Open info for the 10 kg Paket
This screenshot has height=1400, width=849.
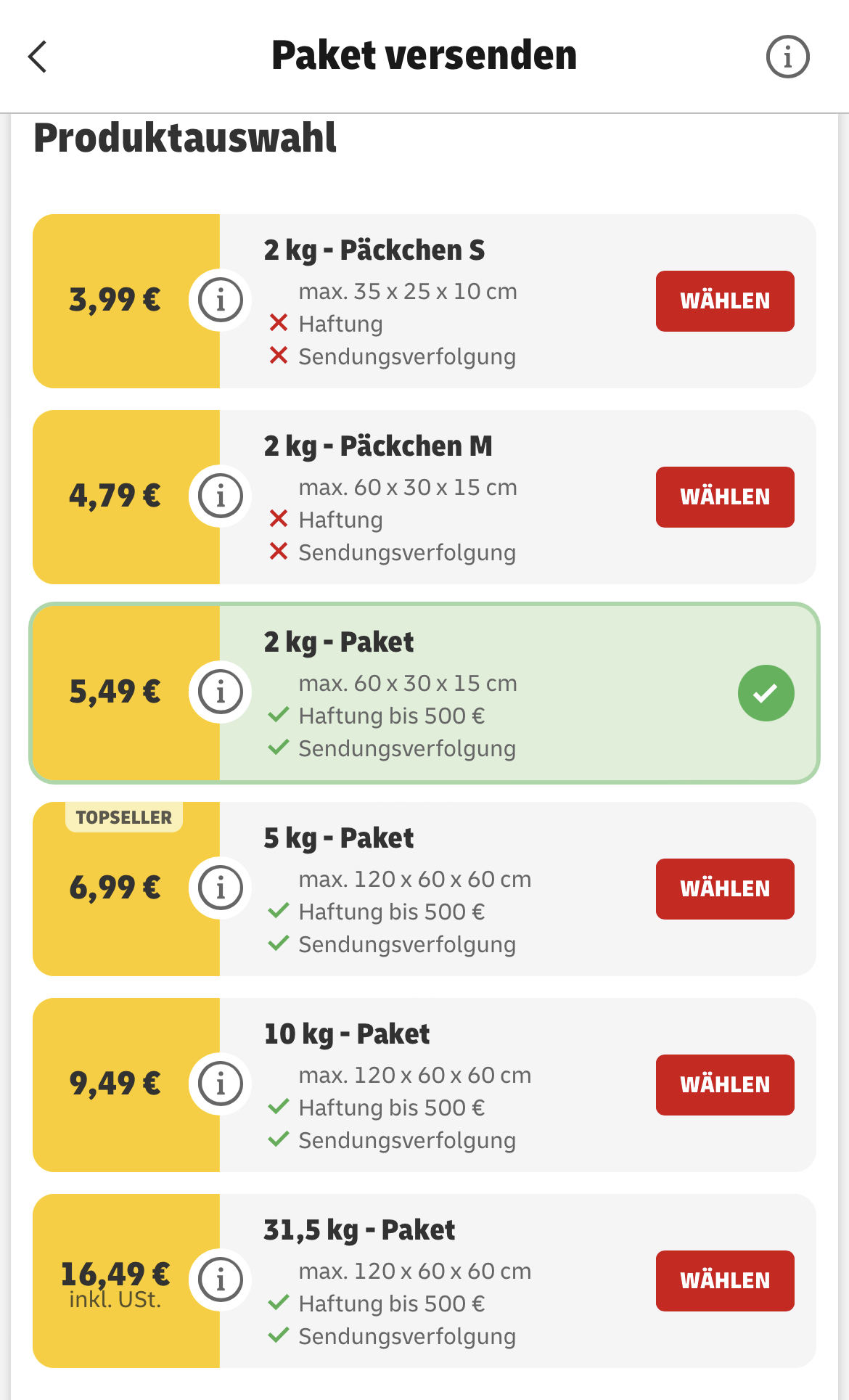(x=221, y=1084)
